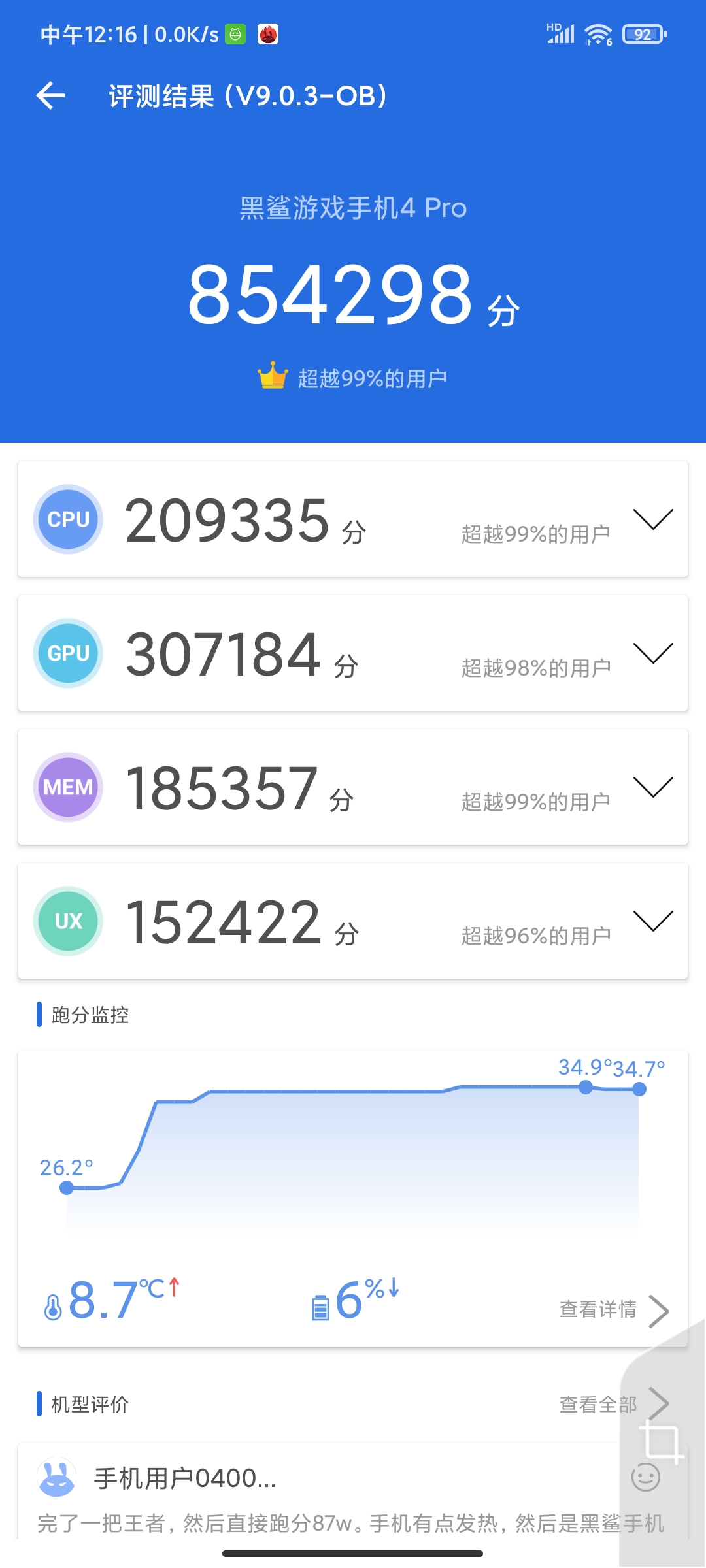Expand the UX score section

coord(653,921)
